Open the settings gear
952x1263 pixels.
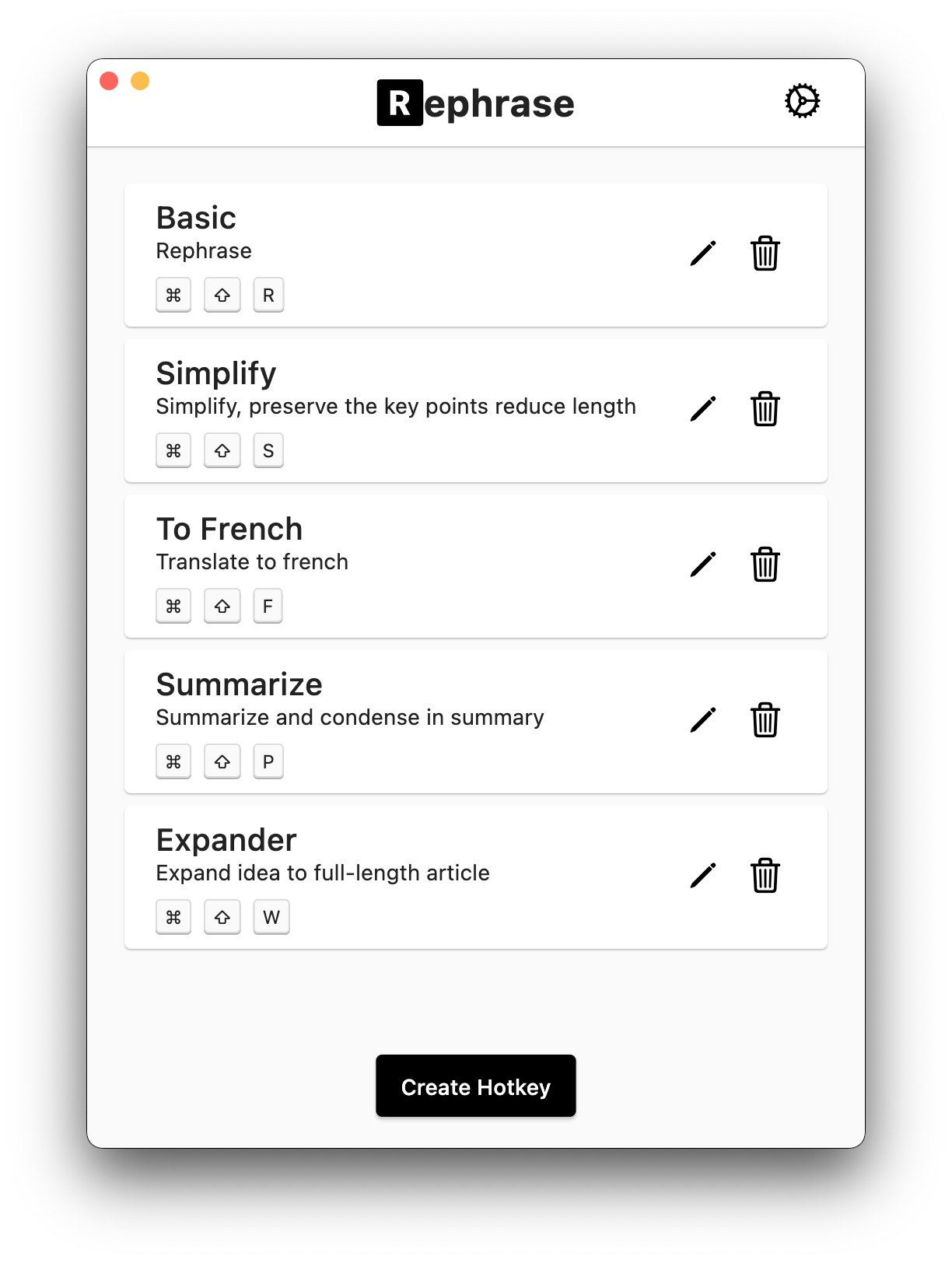802,101
